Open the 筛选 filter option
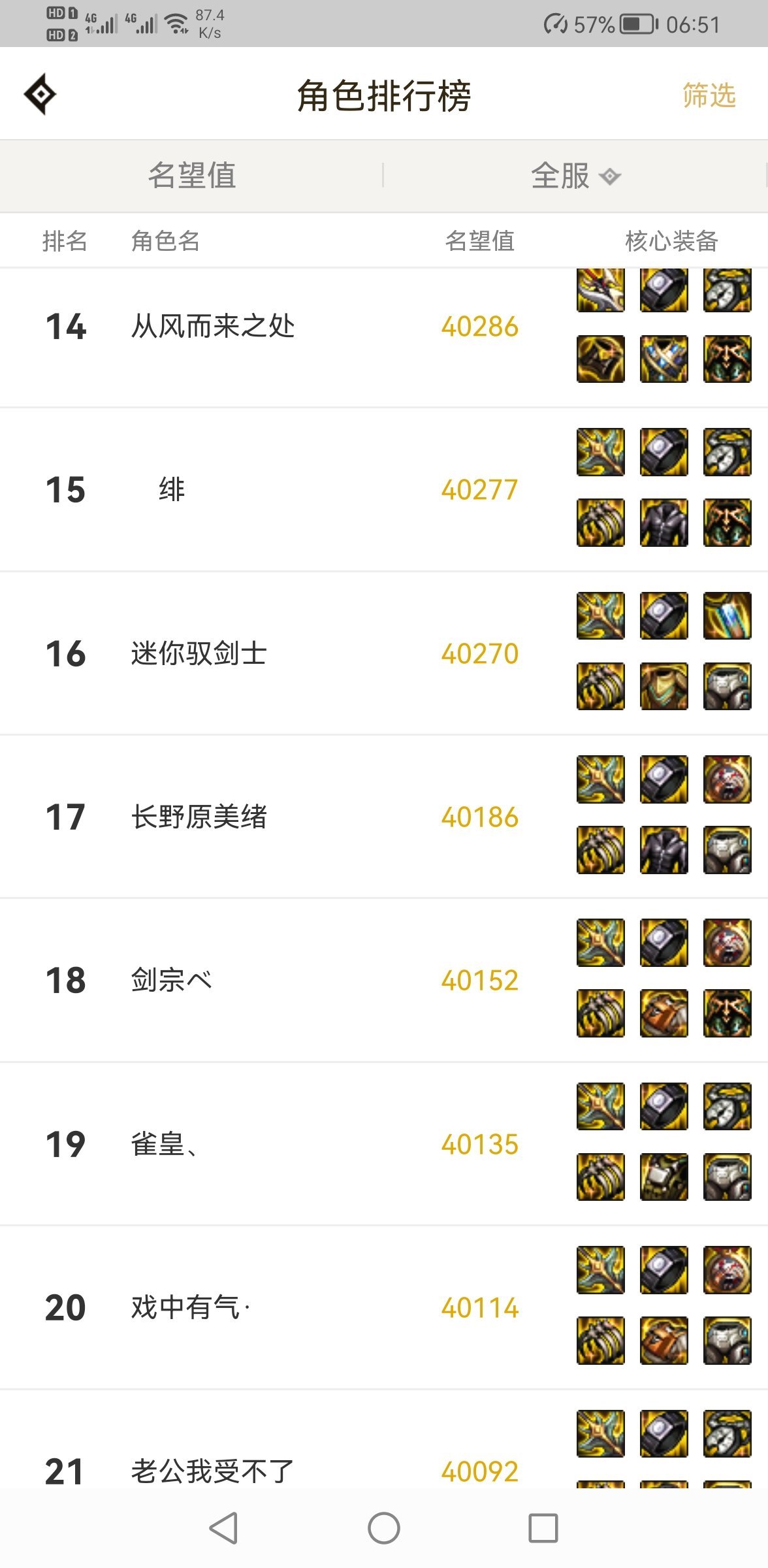The height and width of the screenshot is (1568, 768). (x=709, y=95)
